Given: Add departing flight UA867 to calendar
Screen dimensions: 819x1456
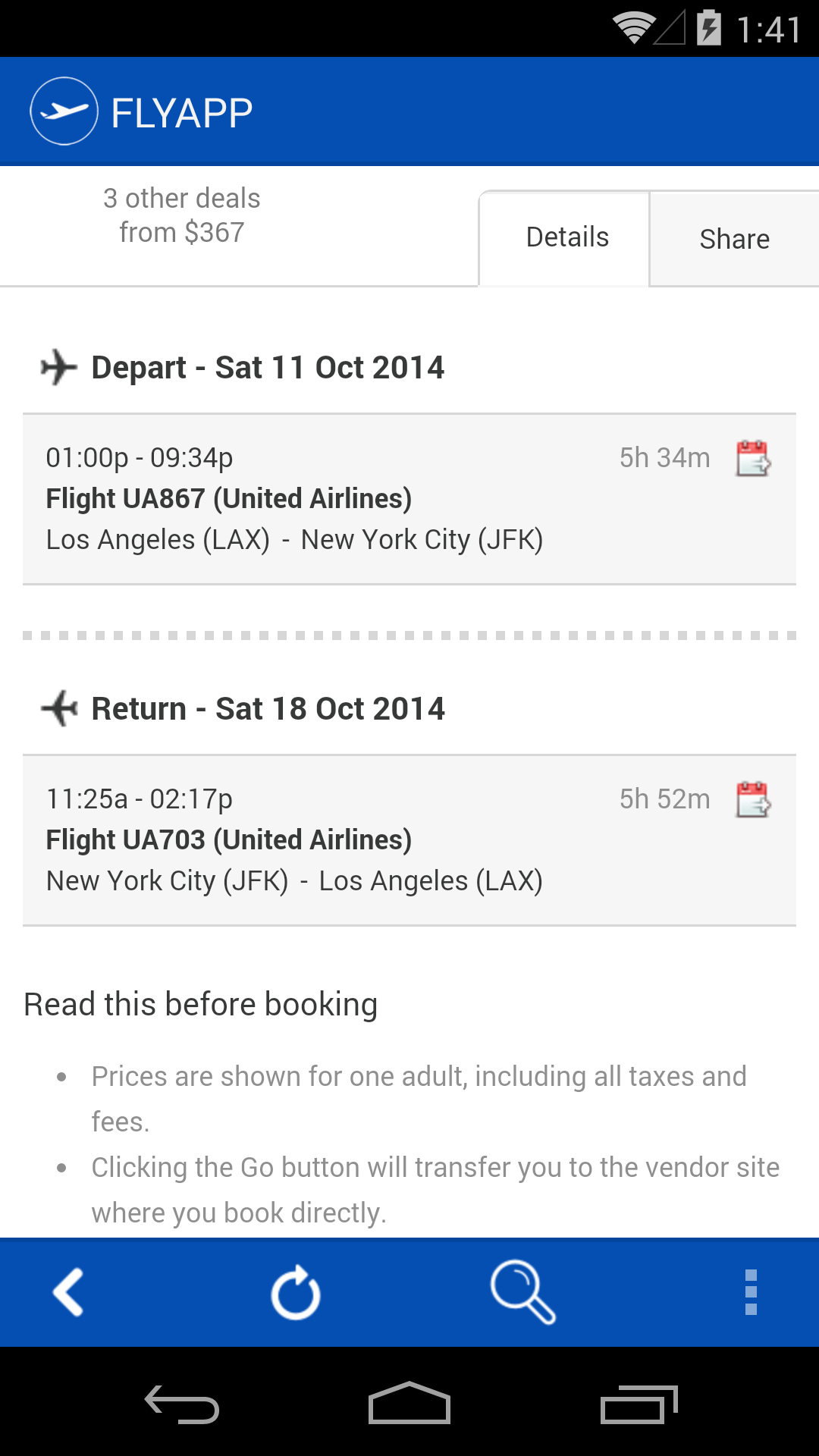Looking at the screenshot, I should (x=755, y=459).
